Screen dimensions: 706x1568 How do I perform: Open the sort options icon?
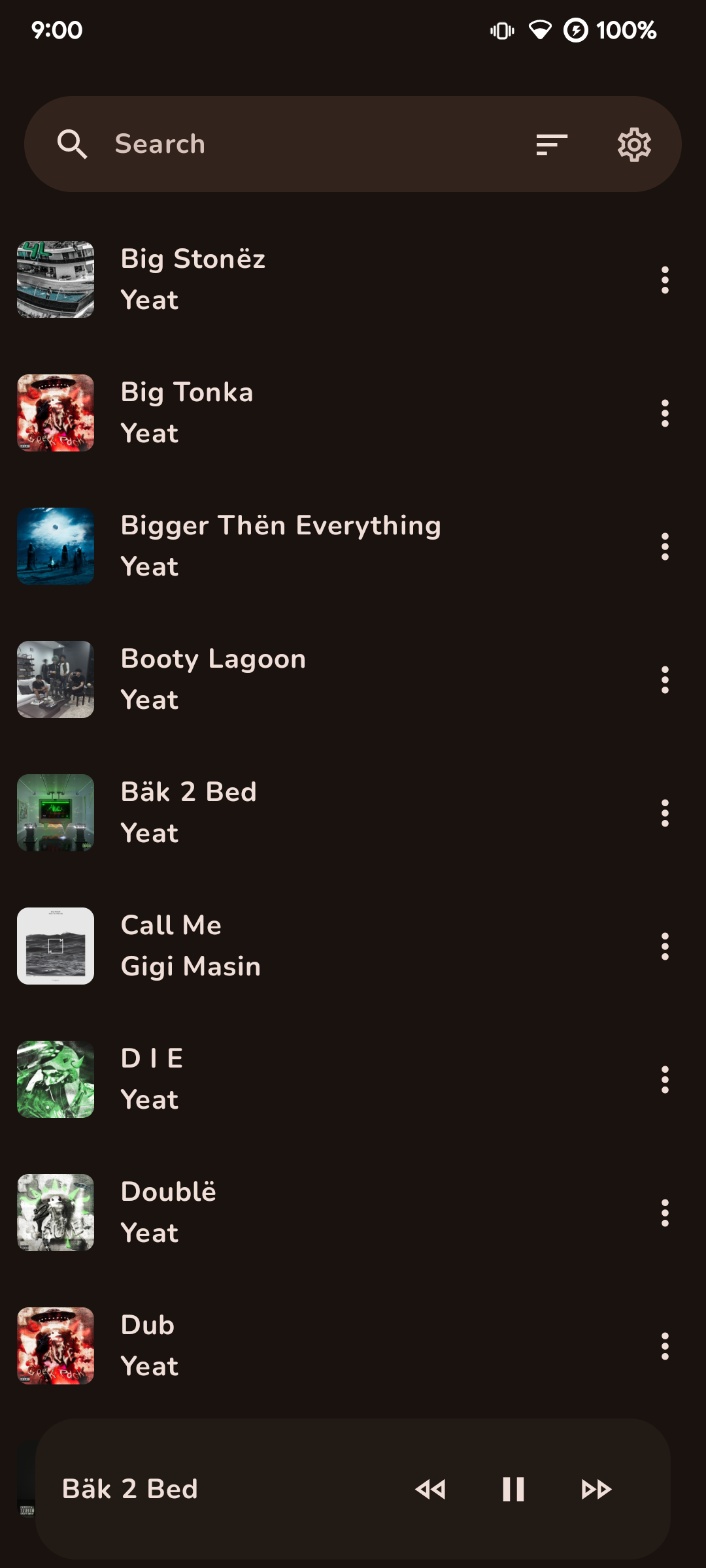pos(551,144)
